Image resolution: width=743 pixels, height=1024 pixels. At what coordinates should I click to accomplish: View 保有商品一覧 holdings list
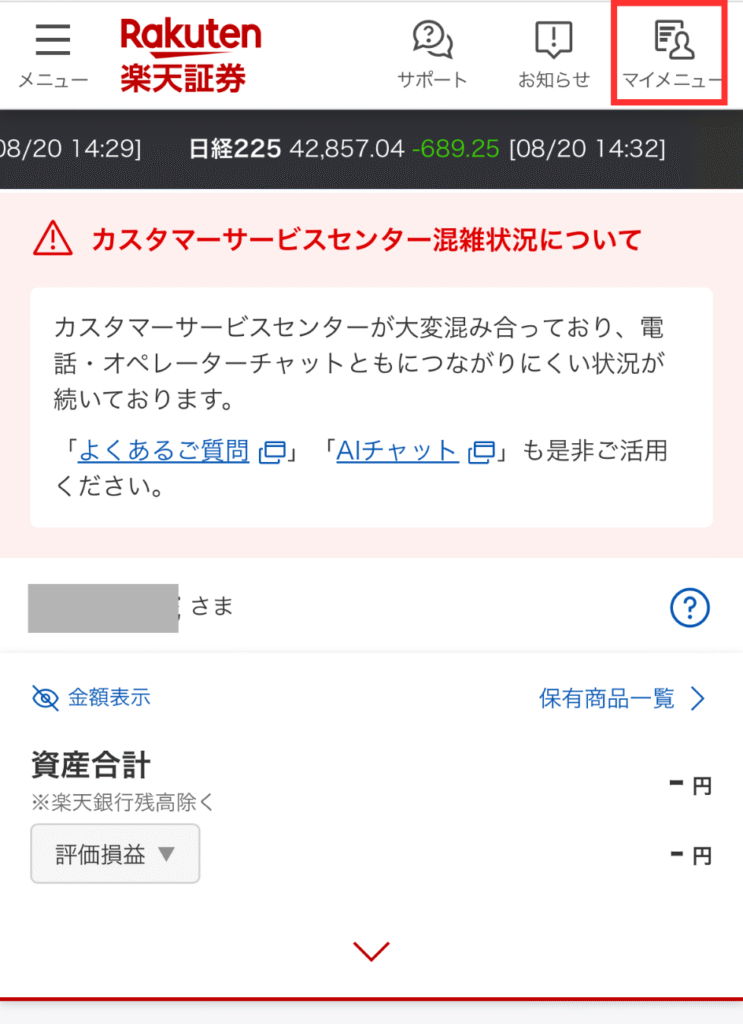pyautogui.click(x=622, y=698)
